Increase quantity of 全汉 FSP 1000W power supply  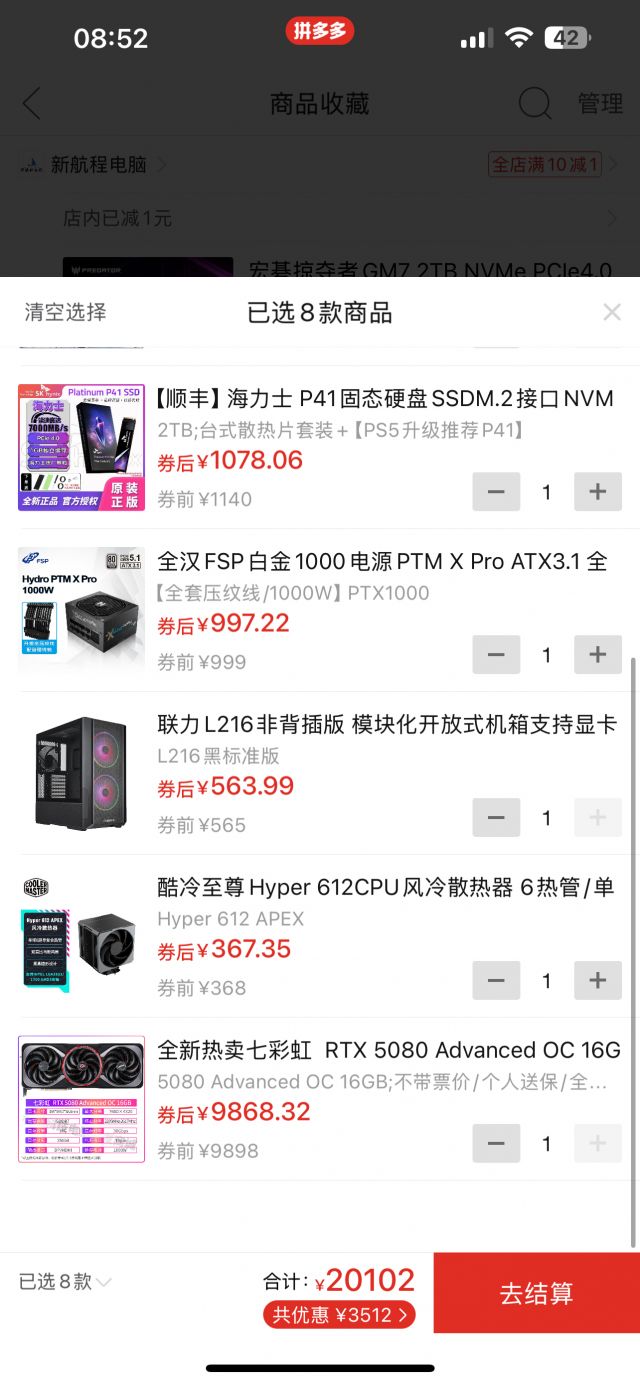(598, 655)
